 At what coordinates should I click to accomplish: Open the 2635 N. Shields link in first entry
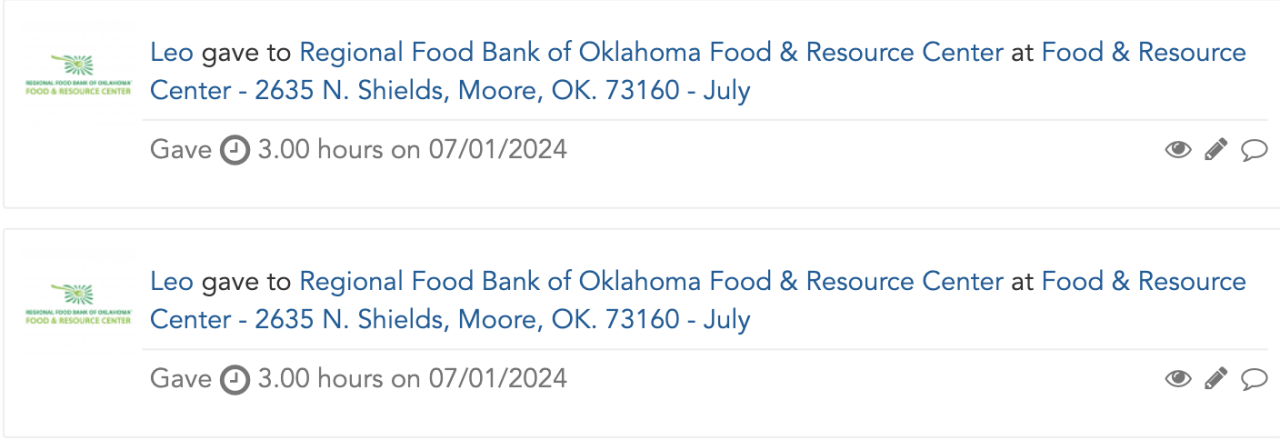[x=450, y=91]
